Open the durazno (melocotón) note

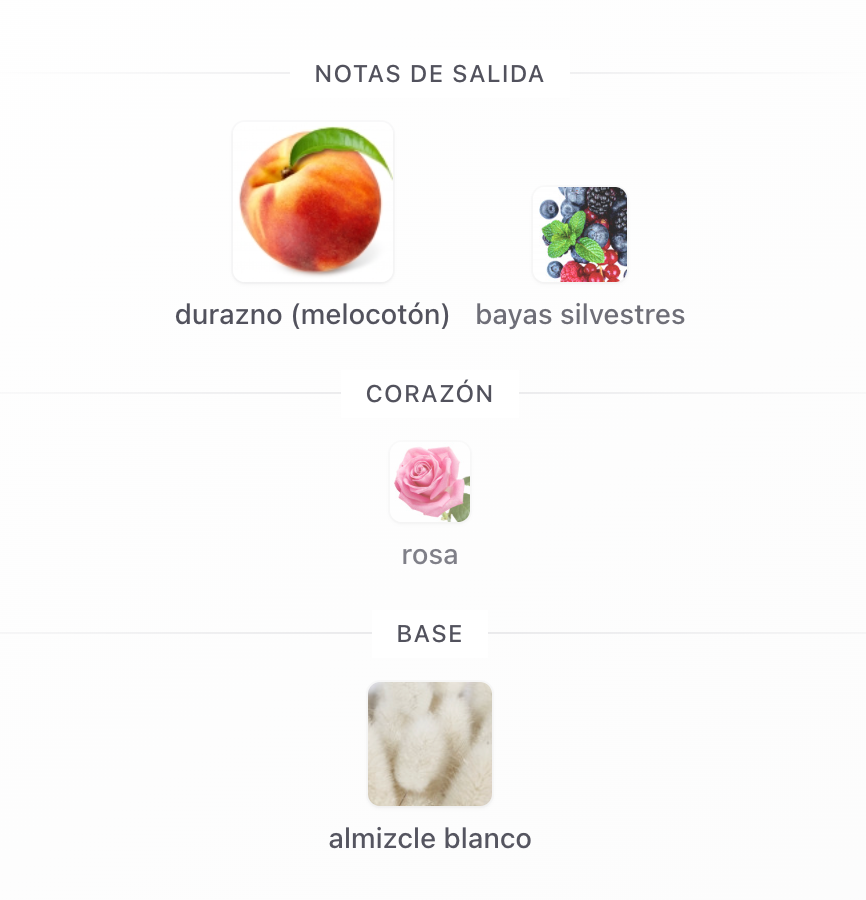tap(312, 203)
